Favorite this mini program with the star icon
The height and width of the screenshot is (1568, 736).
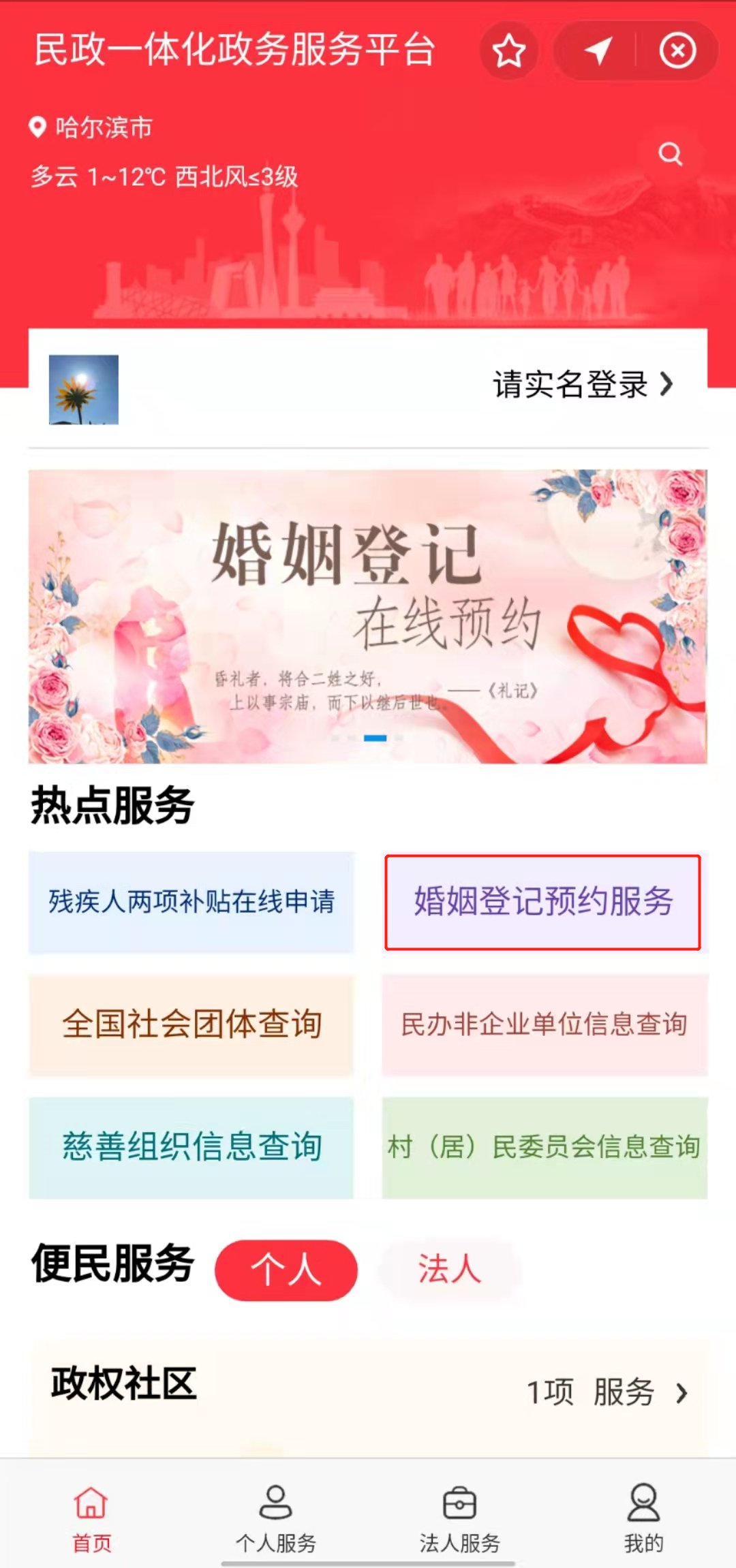[x=508, y=51]
